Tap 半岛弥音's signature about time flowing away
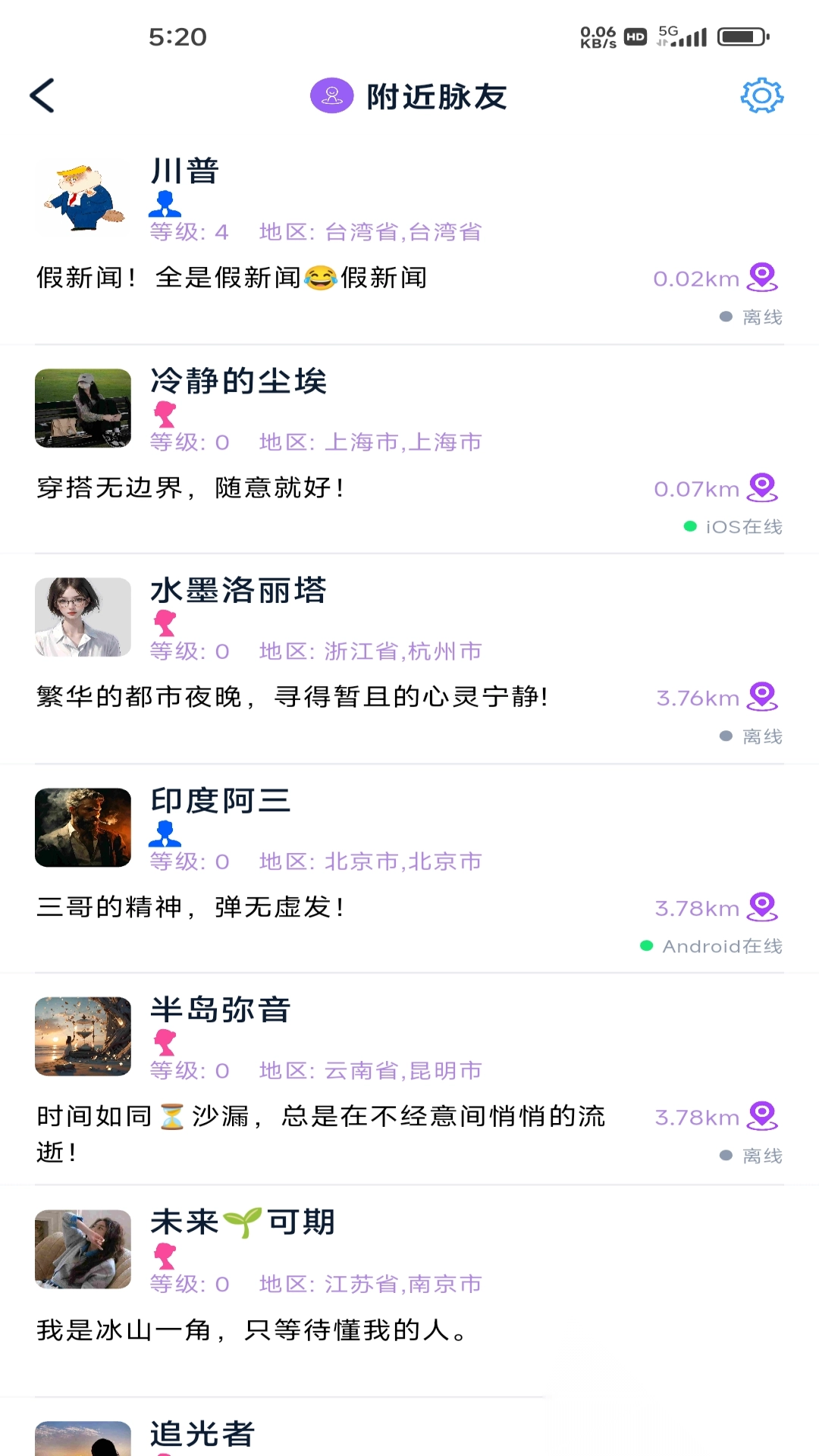 [318, 1133]
